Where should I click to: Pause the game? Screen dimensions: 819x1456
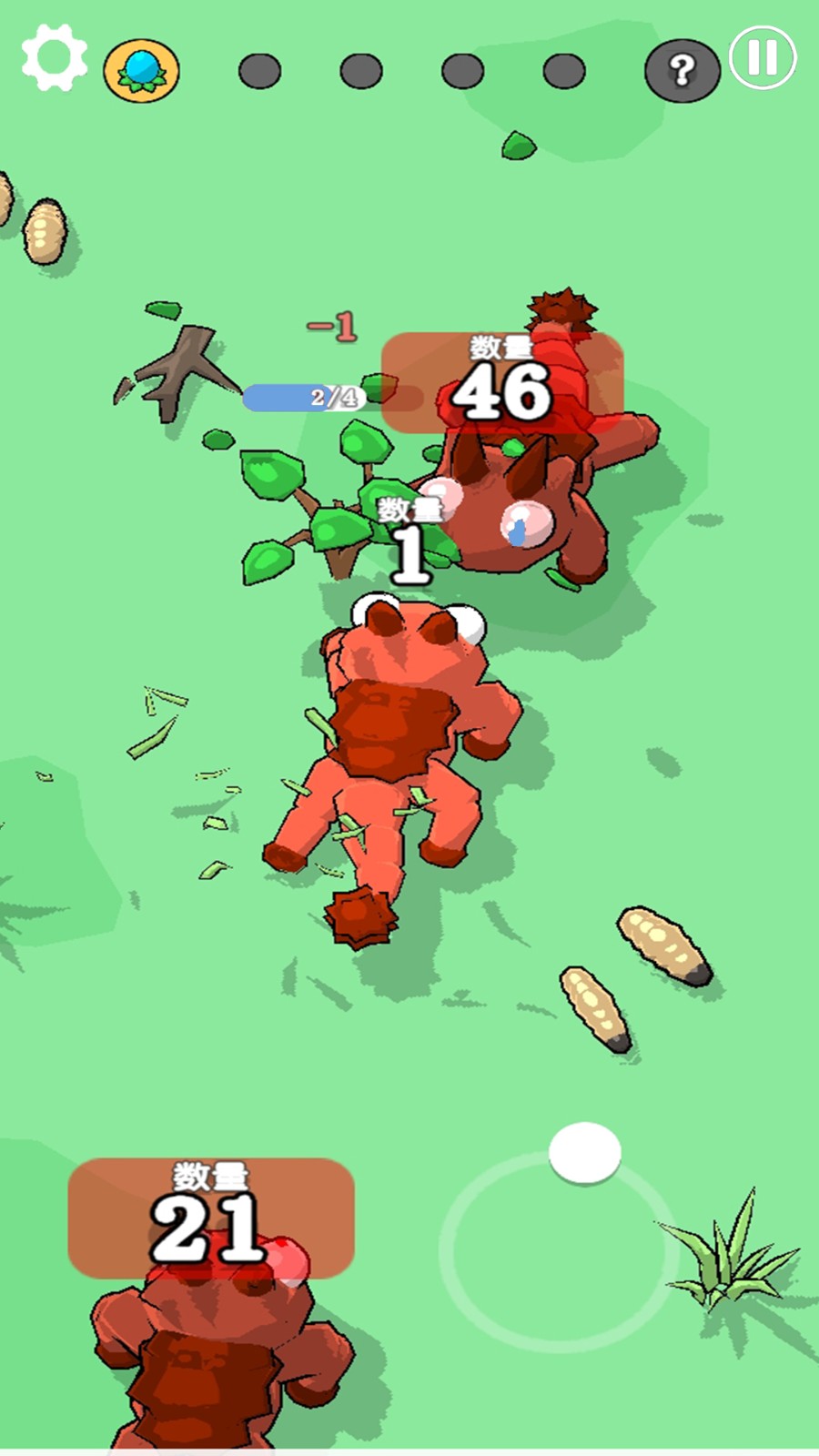(763, 57)
